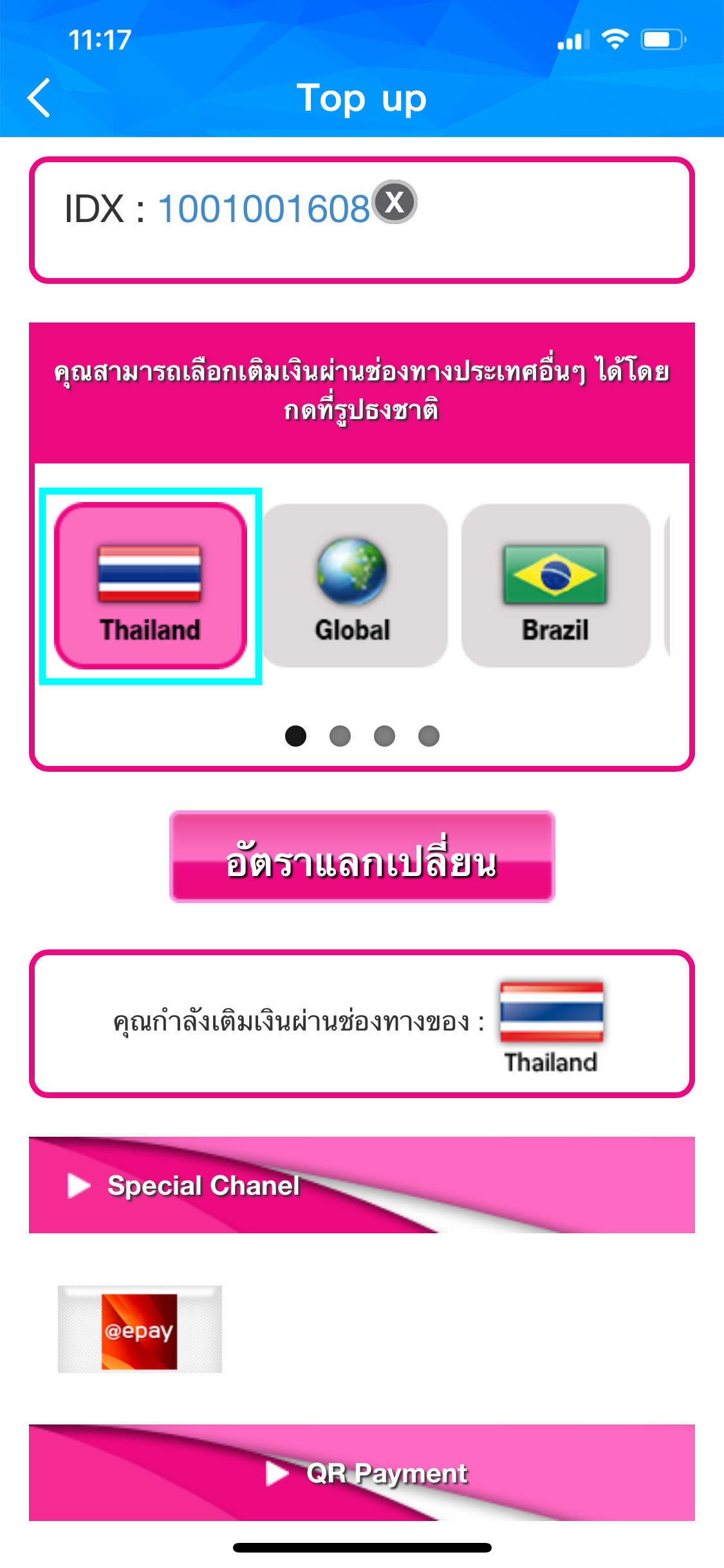Clear the IDX number with X
Screen dimensions: 724x1568
point(395,202)
